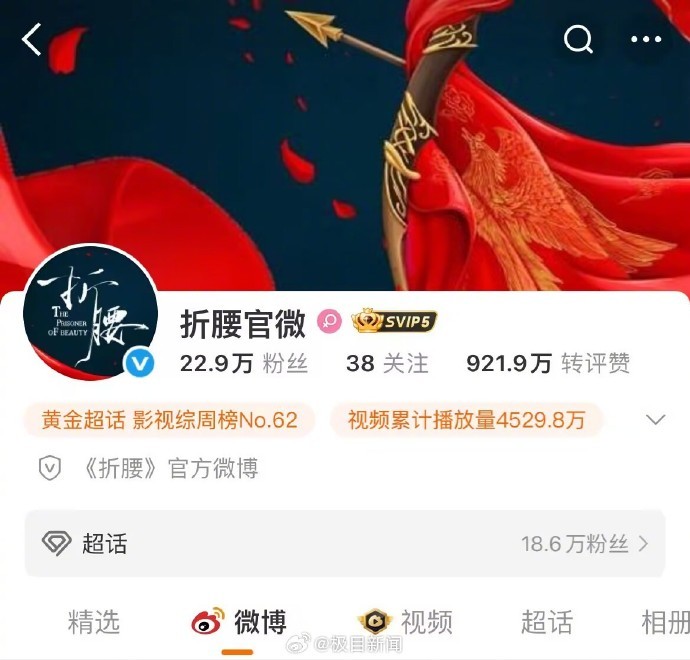The image size is (690, 660).
Task: Open the 超话 tab in tab bar
Action: (x=546, y=622)
